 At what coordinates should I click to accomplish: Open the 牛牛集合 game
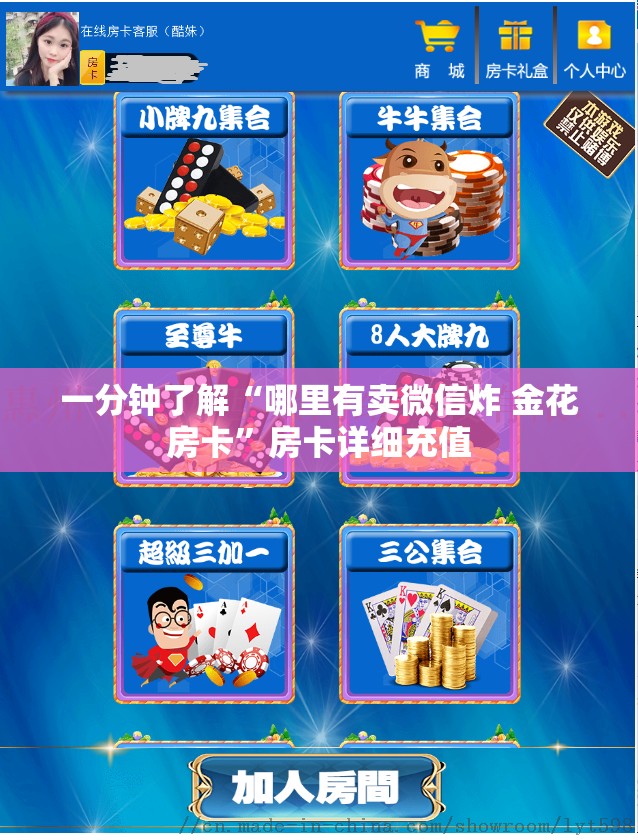click(x=430, y=181)
